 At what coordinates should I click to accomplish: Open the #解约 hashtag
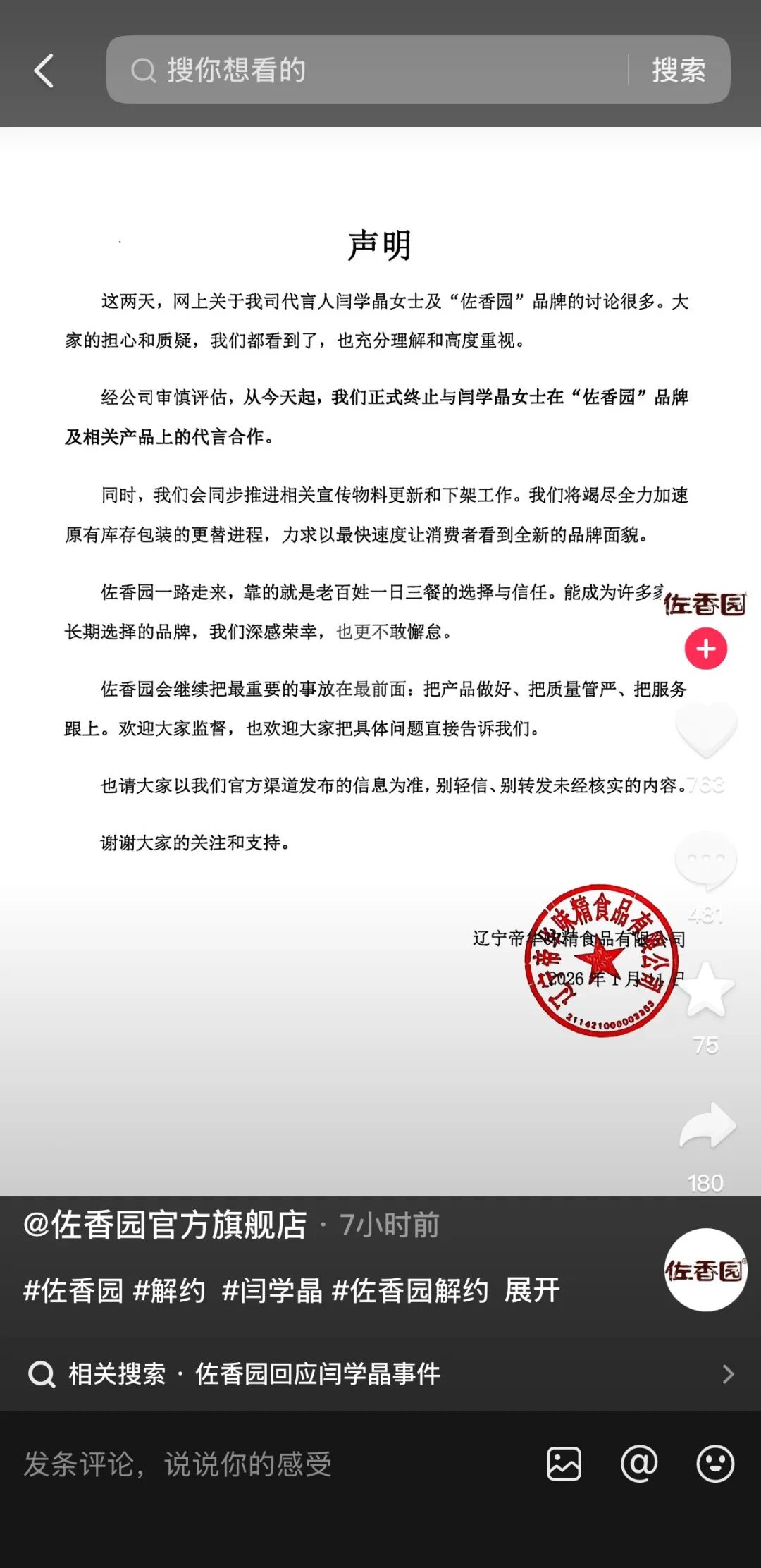[170, 1291]
